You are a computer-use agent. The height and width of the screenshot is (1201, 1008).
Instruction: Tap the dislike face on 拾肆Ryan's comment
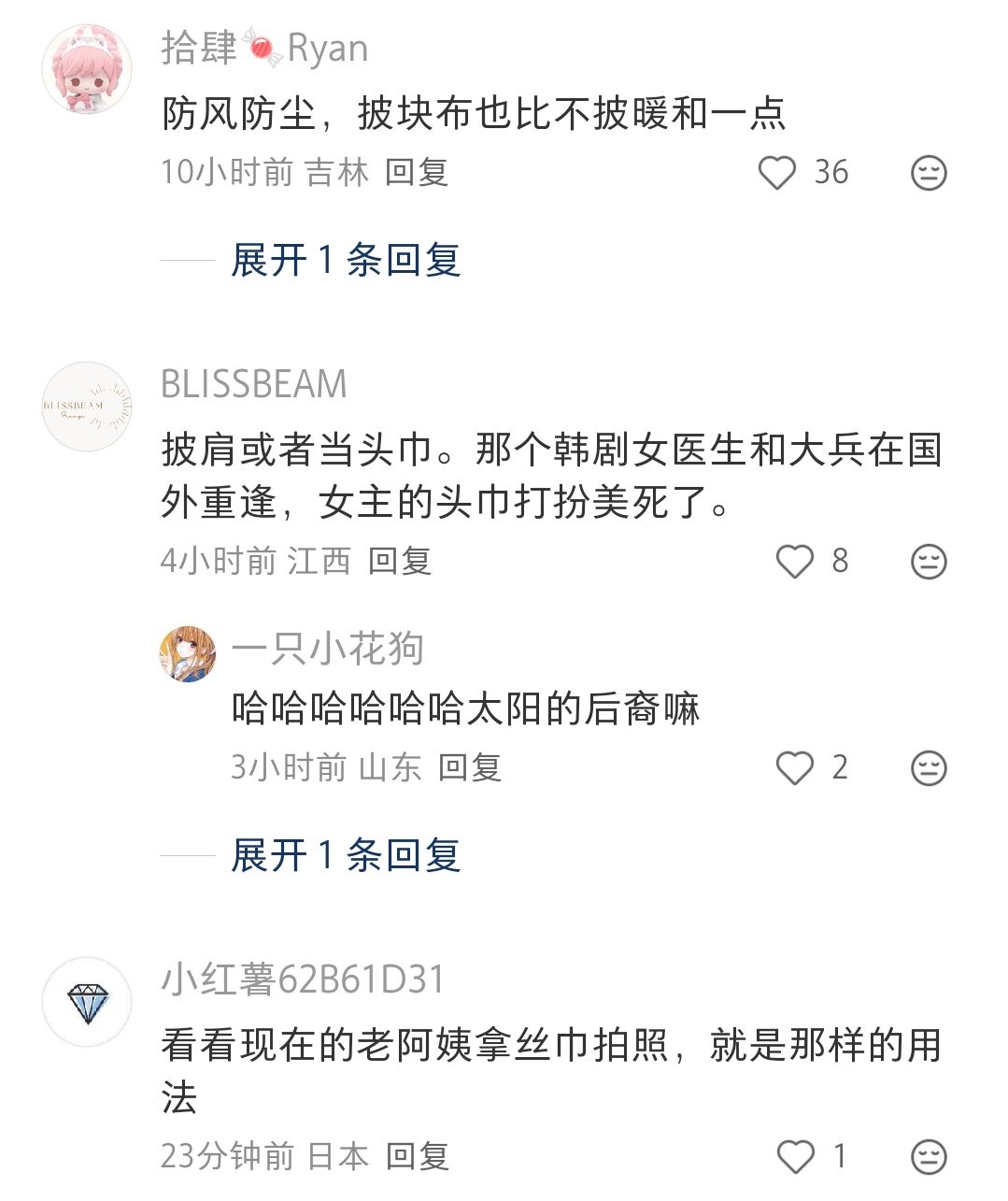929,173
